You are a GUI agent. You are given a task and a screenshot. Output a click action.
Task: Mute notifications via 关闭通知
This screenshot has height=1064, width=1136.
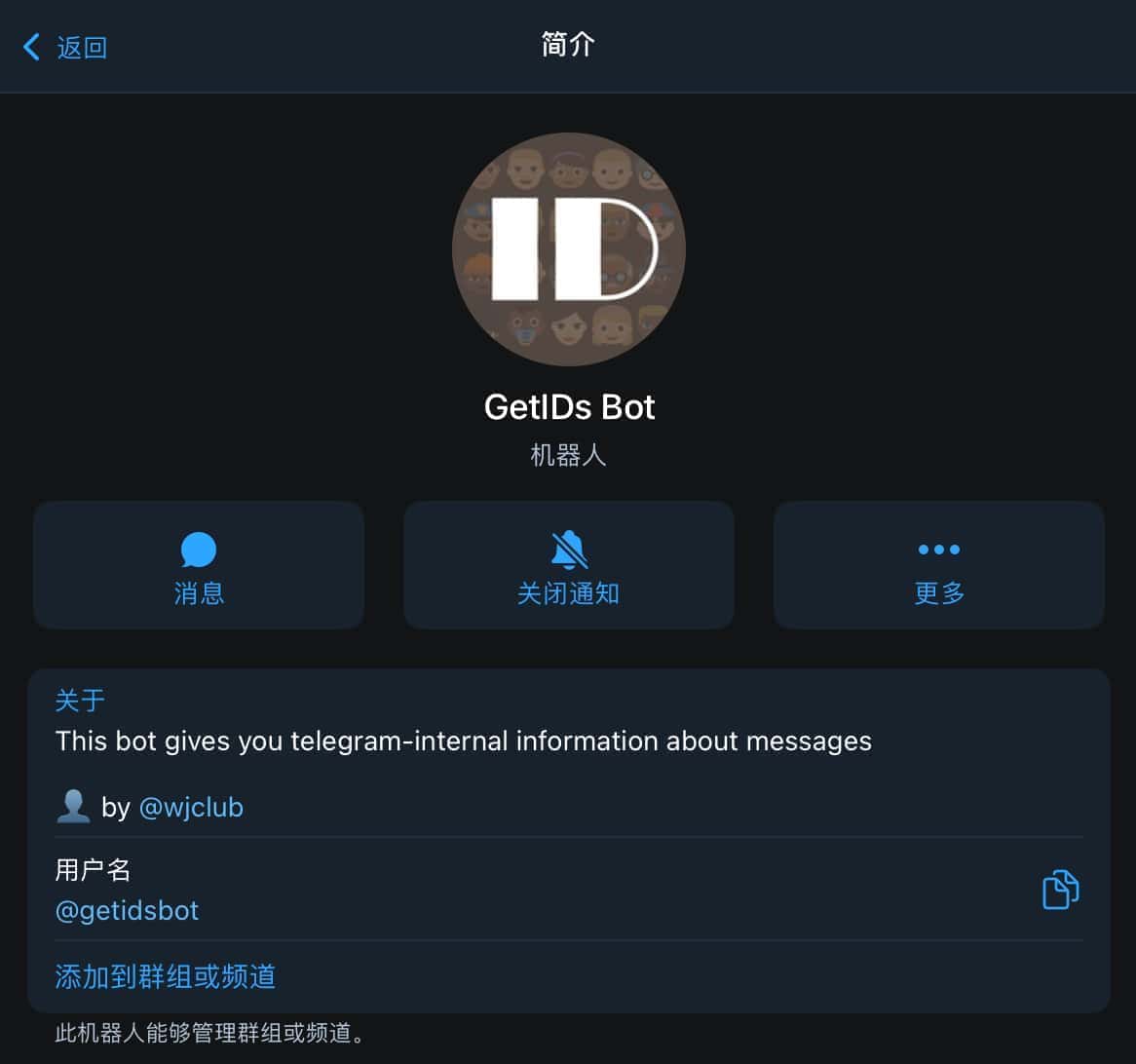coord(568,566)
